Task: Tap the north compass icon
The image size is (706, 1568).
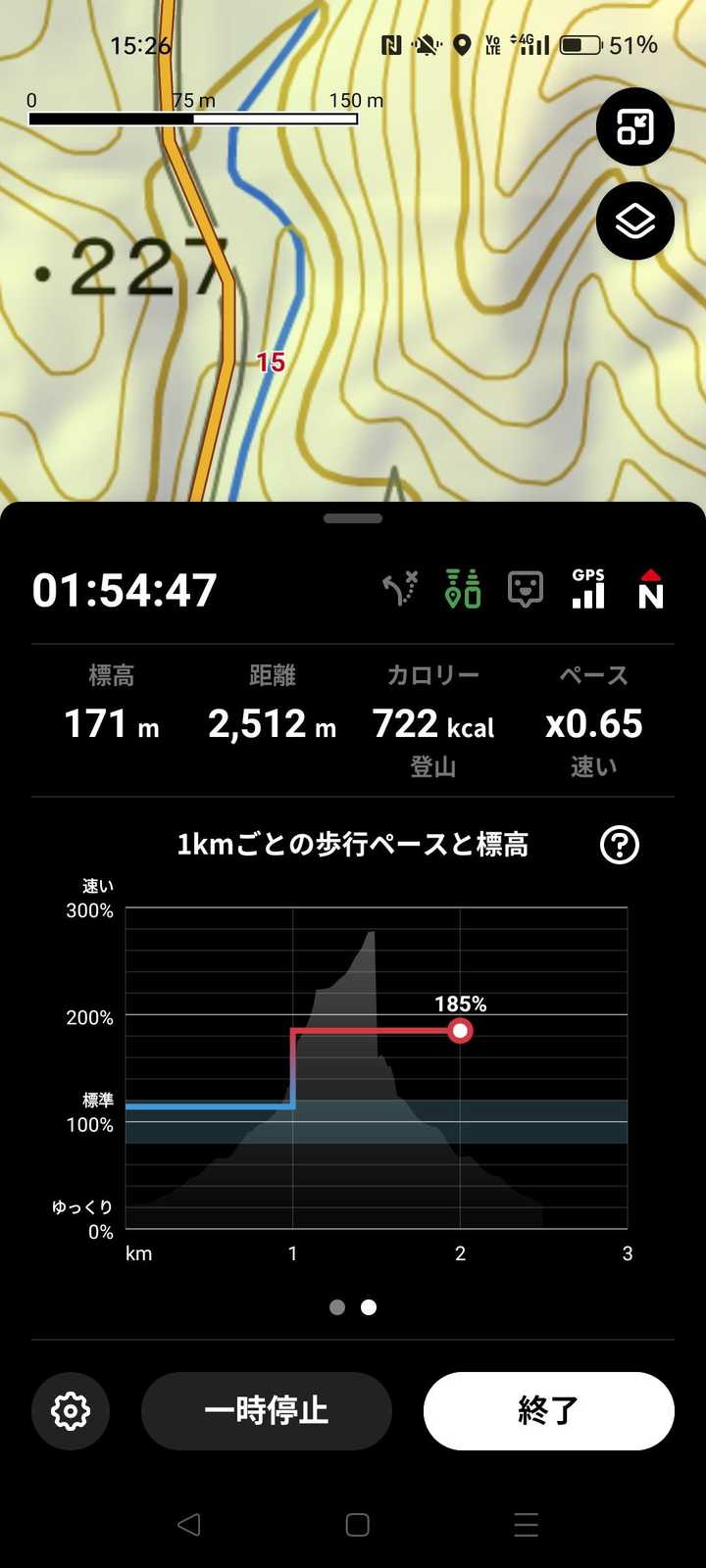Action: 651,589
